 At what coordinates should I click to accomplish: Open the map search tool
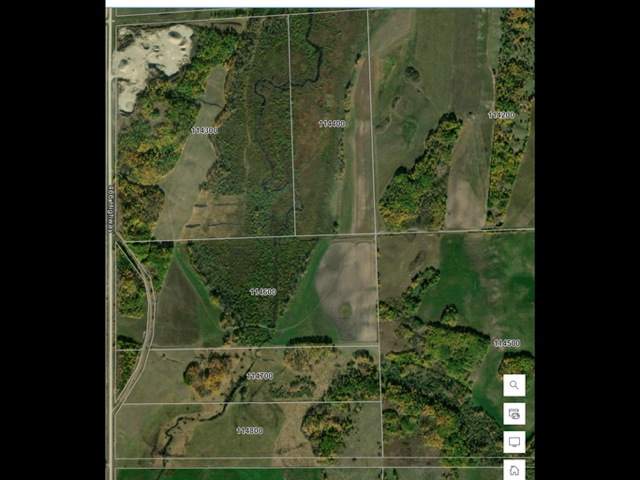pos(514,385)
